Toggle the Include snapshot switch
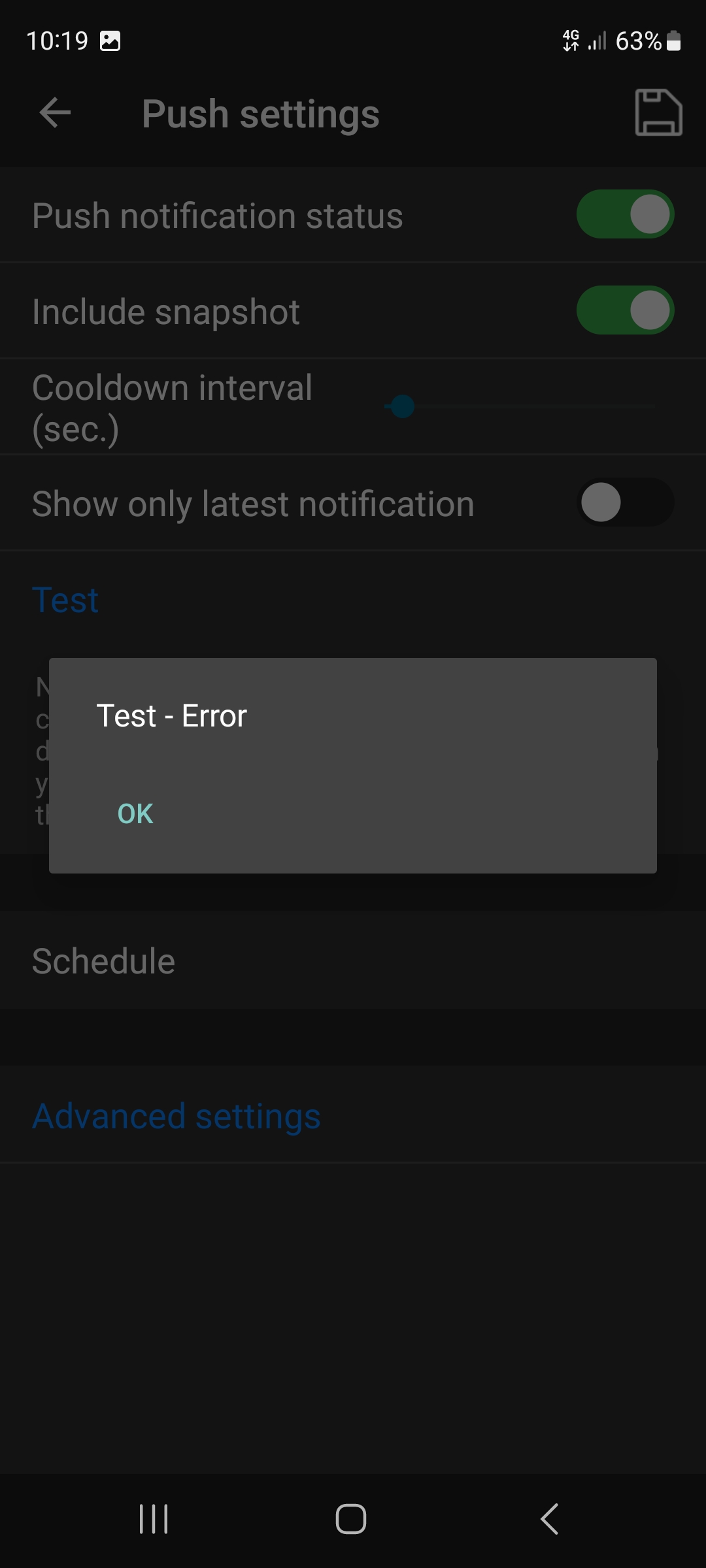The width and height of the screenshot is (706, 1568). click(x=625, y=311)
